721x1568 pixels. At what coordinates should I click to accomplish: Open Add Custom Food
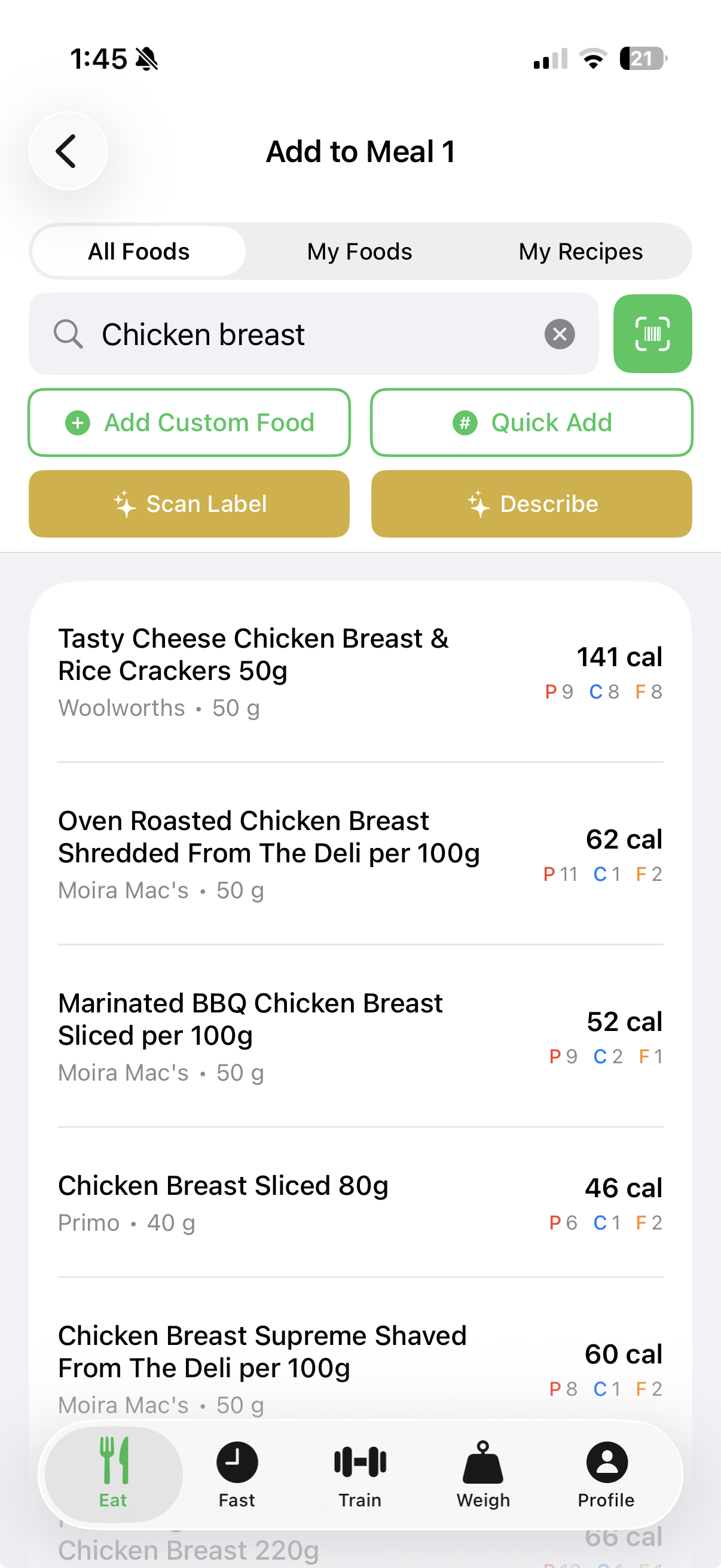coord(188,422)
